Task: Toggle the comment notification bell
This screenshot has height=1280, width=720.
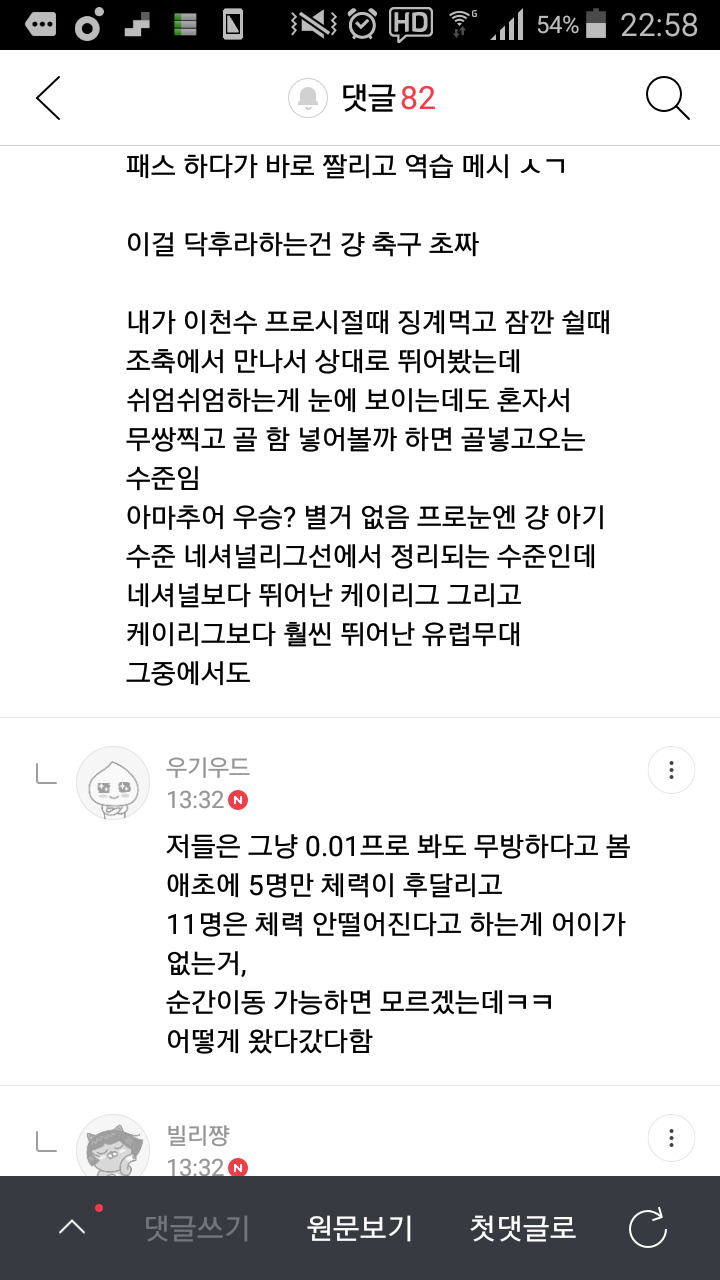Action: (308, 98)
